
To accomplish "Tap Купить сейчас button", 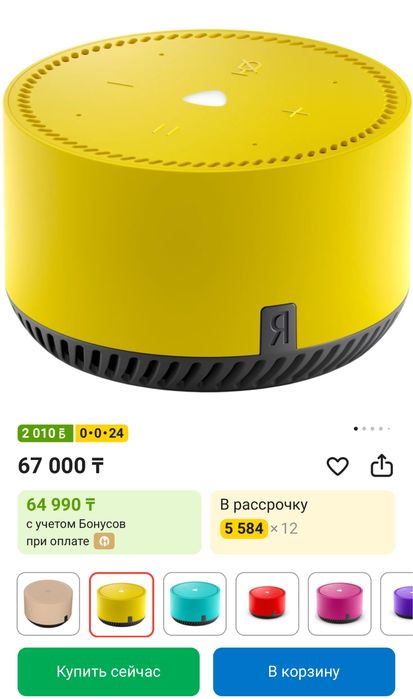I will tap(108, 671).
